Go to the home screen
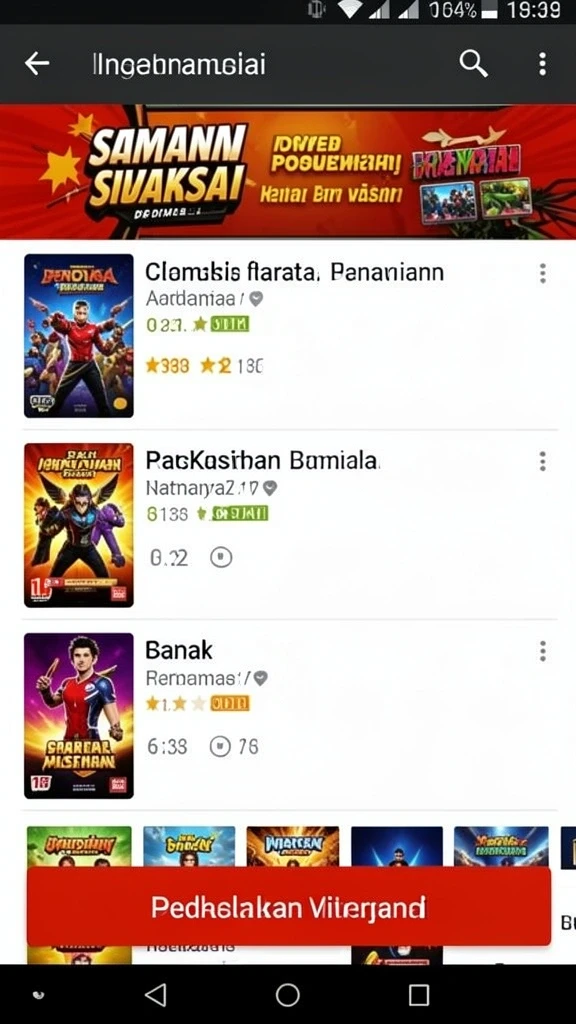This screenshot has width=576, height=1024. coord(287,995)
